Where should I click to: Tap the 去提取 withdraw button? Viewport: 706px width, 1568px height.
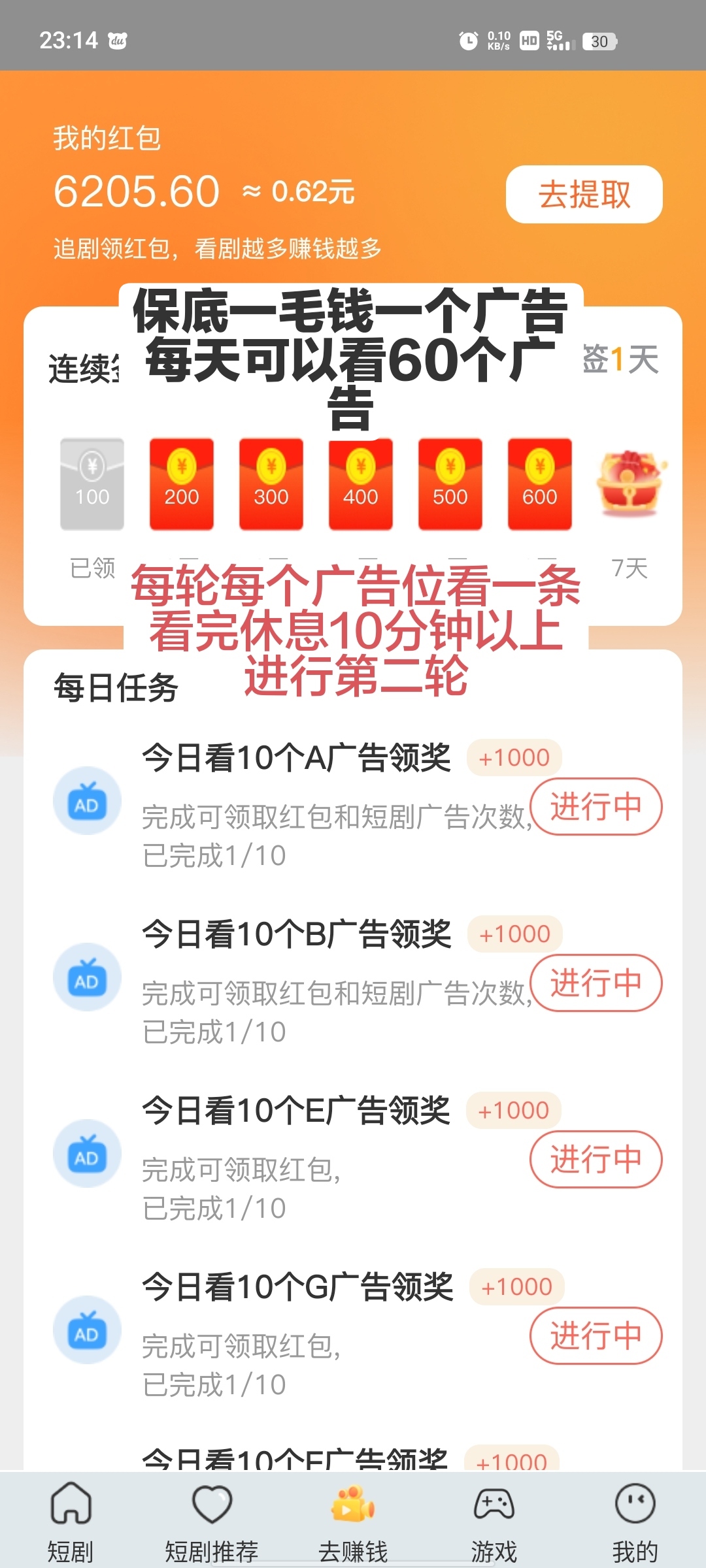pyautogui.click(x=584, y=195)
